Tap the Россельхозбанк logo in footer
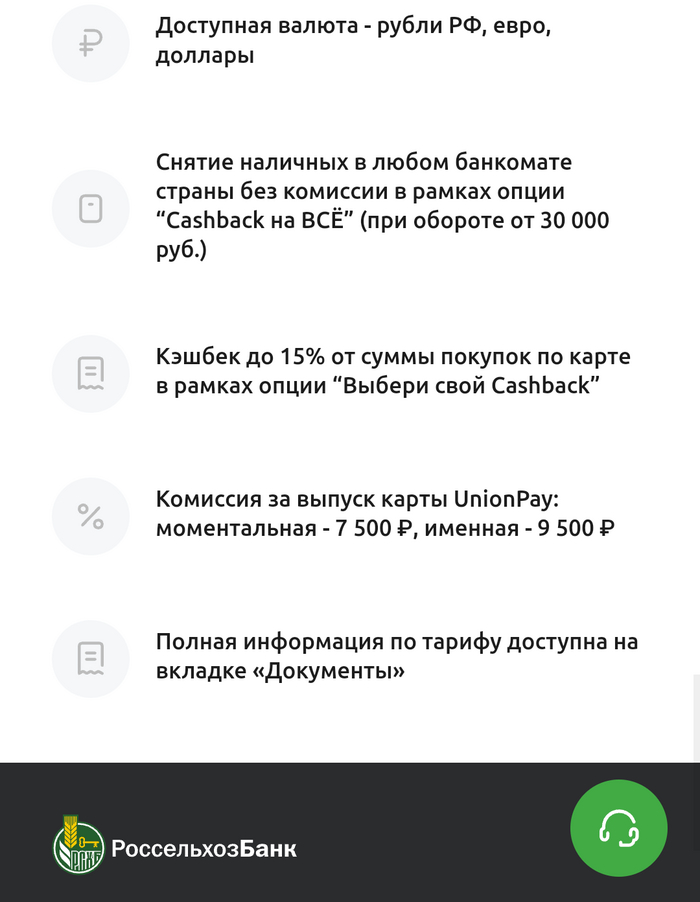This screenshot has width=700, height=902. pos(175,848)
